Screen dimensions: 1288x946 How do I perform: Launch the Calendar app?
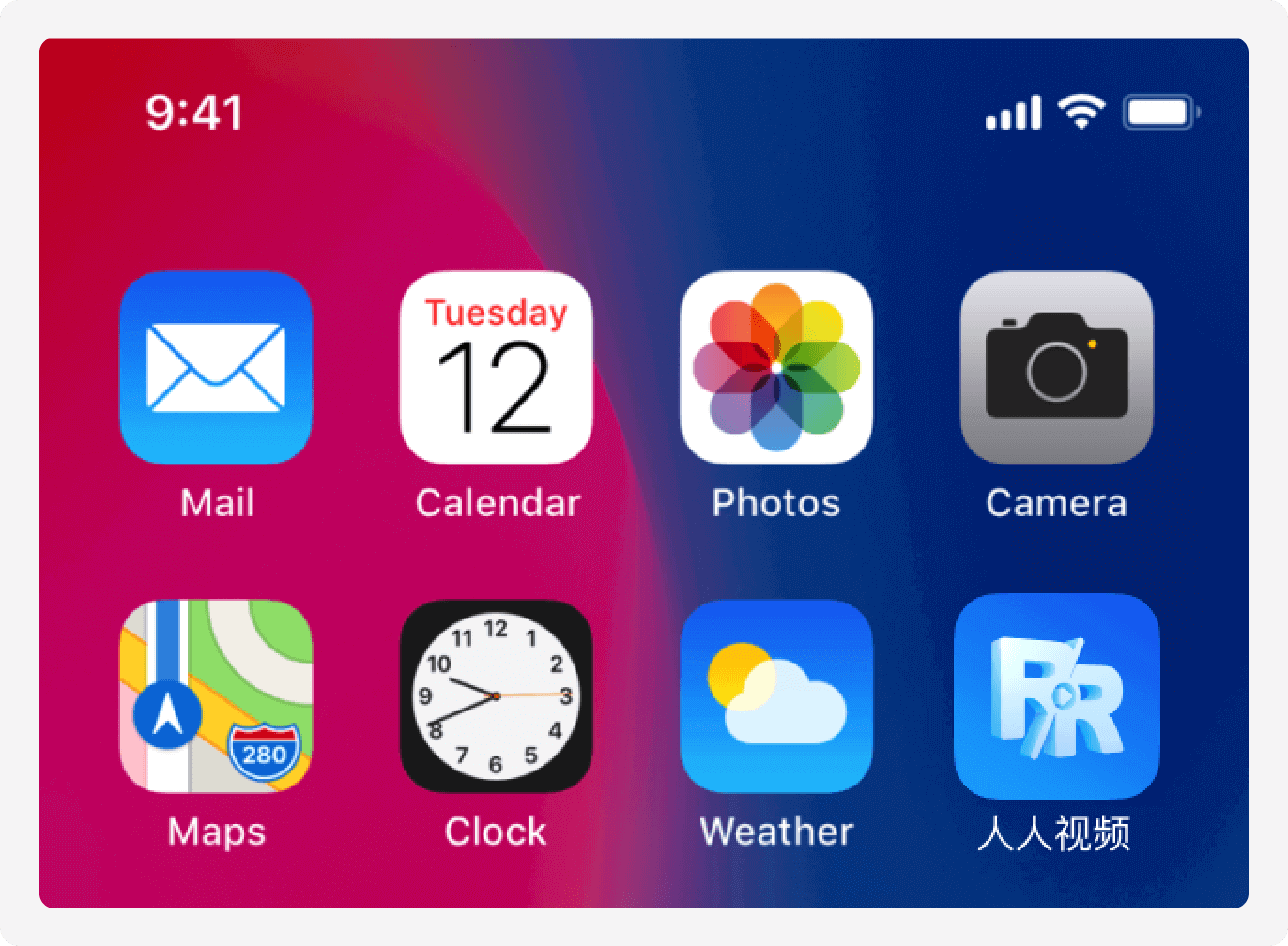496,368
